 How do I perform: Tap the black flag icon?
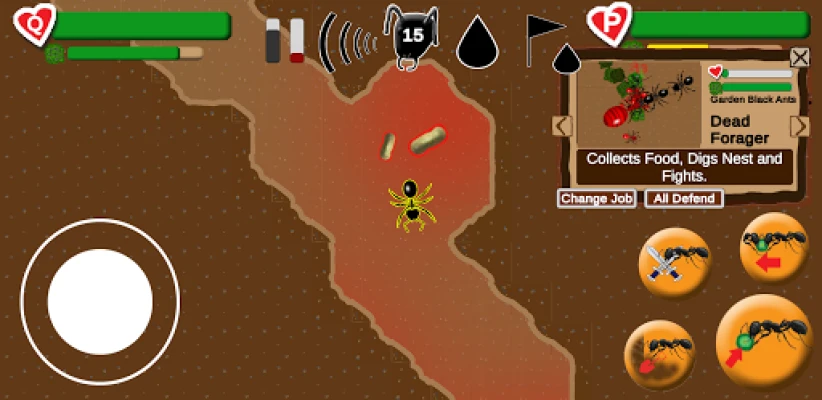click(x=541, y=36)
